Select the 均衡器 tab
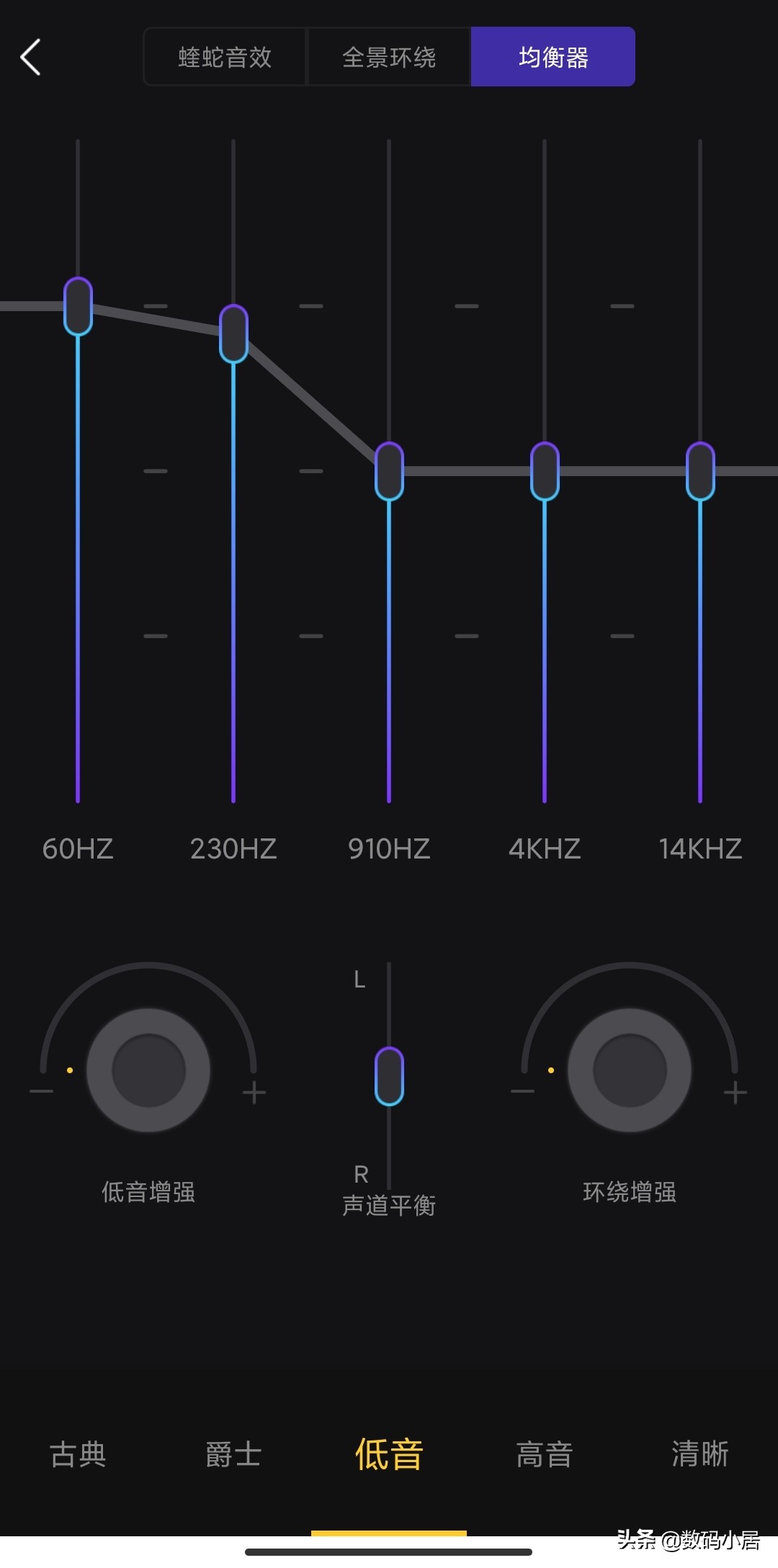This screenshot has width=778, height=1568. tap(553, 58)
